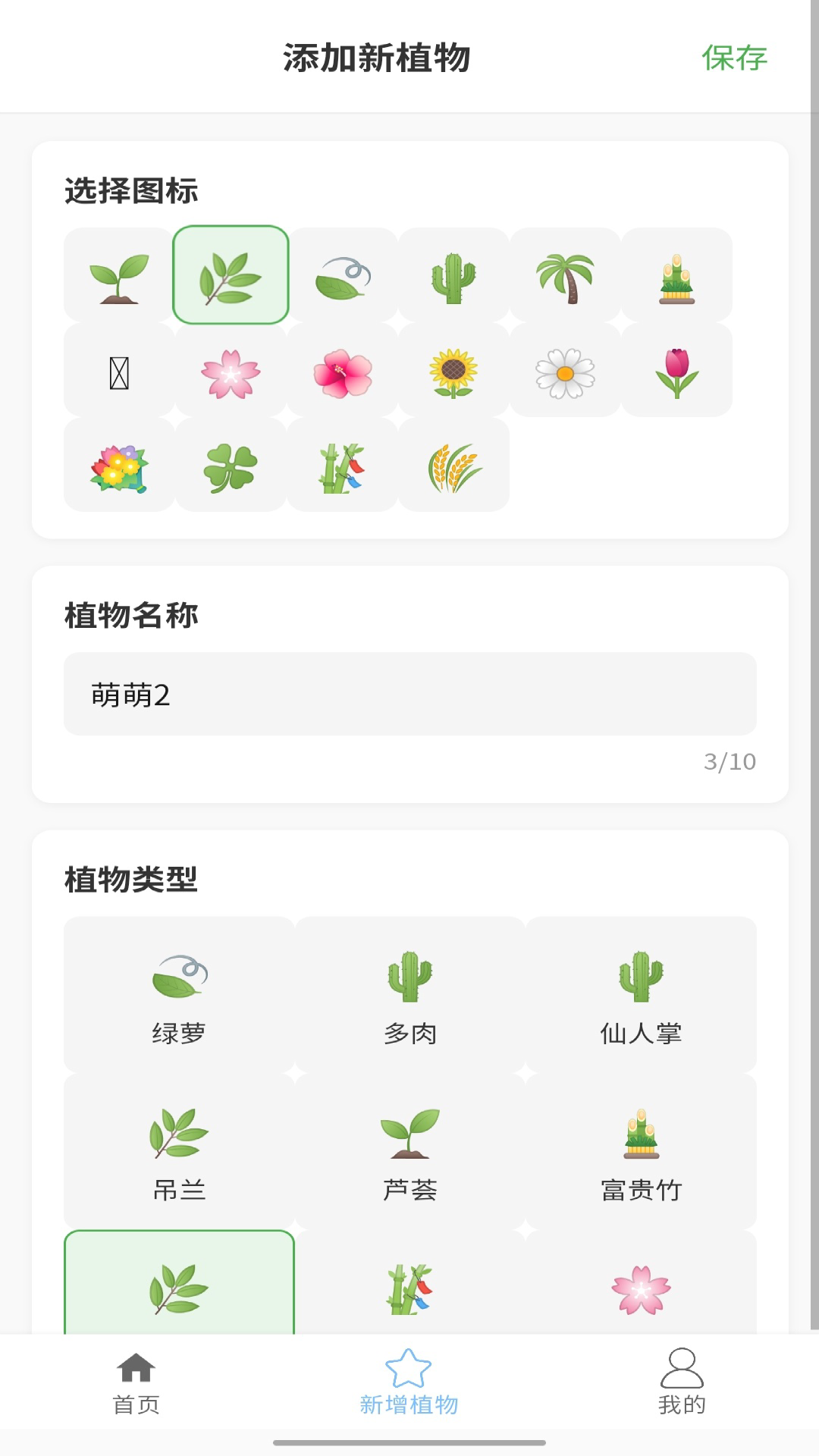The image size is (819, 1456).
Task: Pick the flower bouquet icon
Action: tap(118, 466)
